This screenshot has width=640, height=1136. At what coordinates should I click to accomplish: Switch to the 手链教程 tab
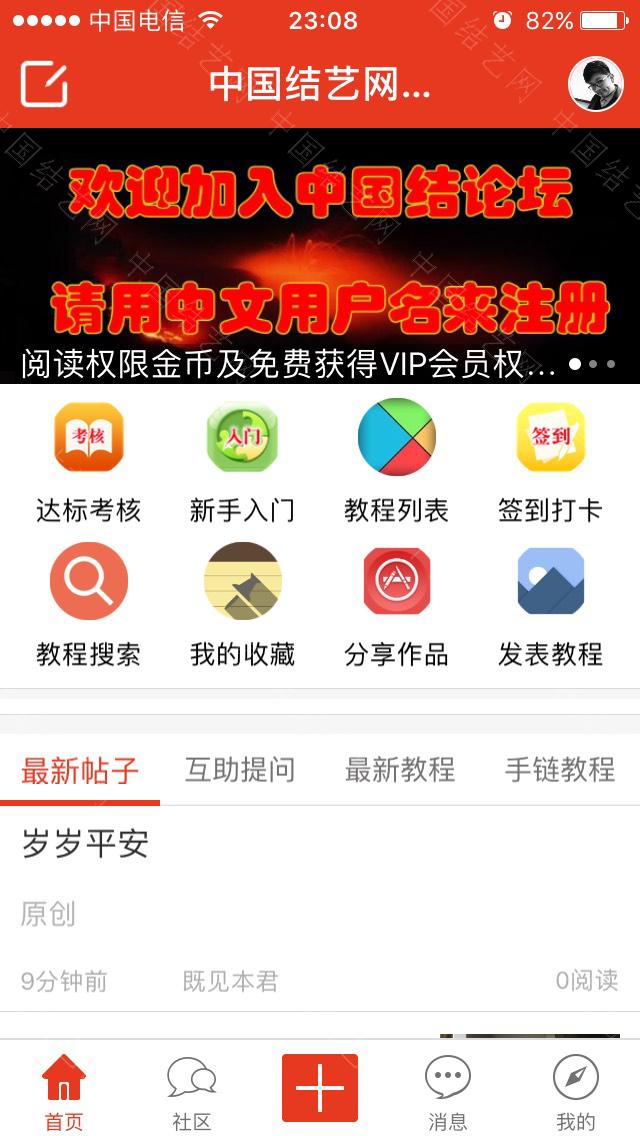tap(560, 770)
